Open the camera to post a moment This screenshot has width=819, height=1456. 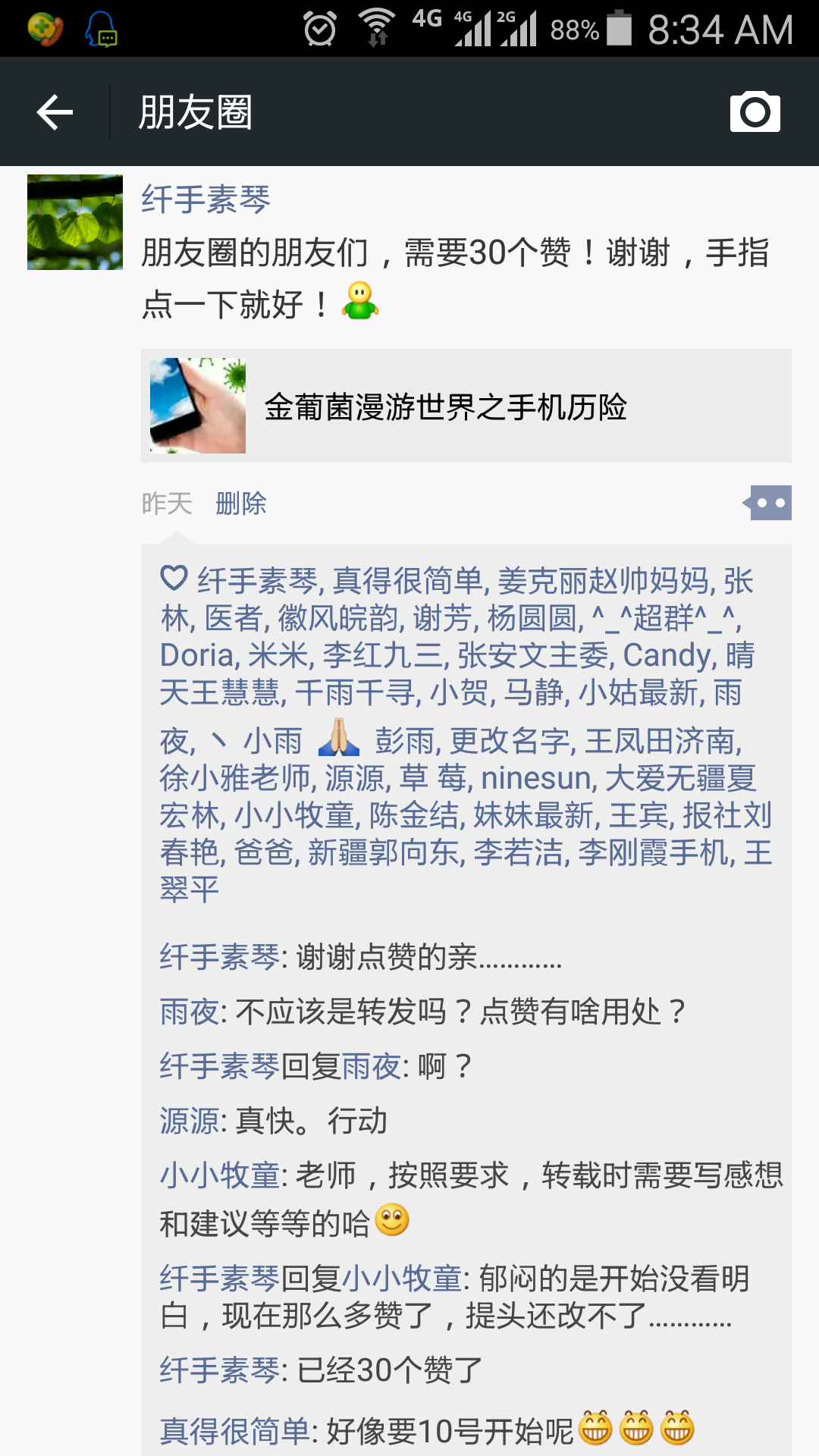coord(755,112)
